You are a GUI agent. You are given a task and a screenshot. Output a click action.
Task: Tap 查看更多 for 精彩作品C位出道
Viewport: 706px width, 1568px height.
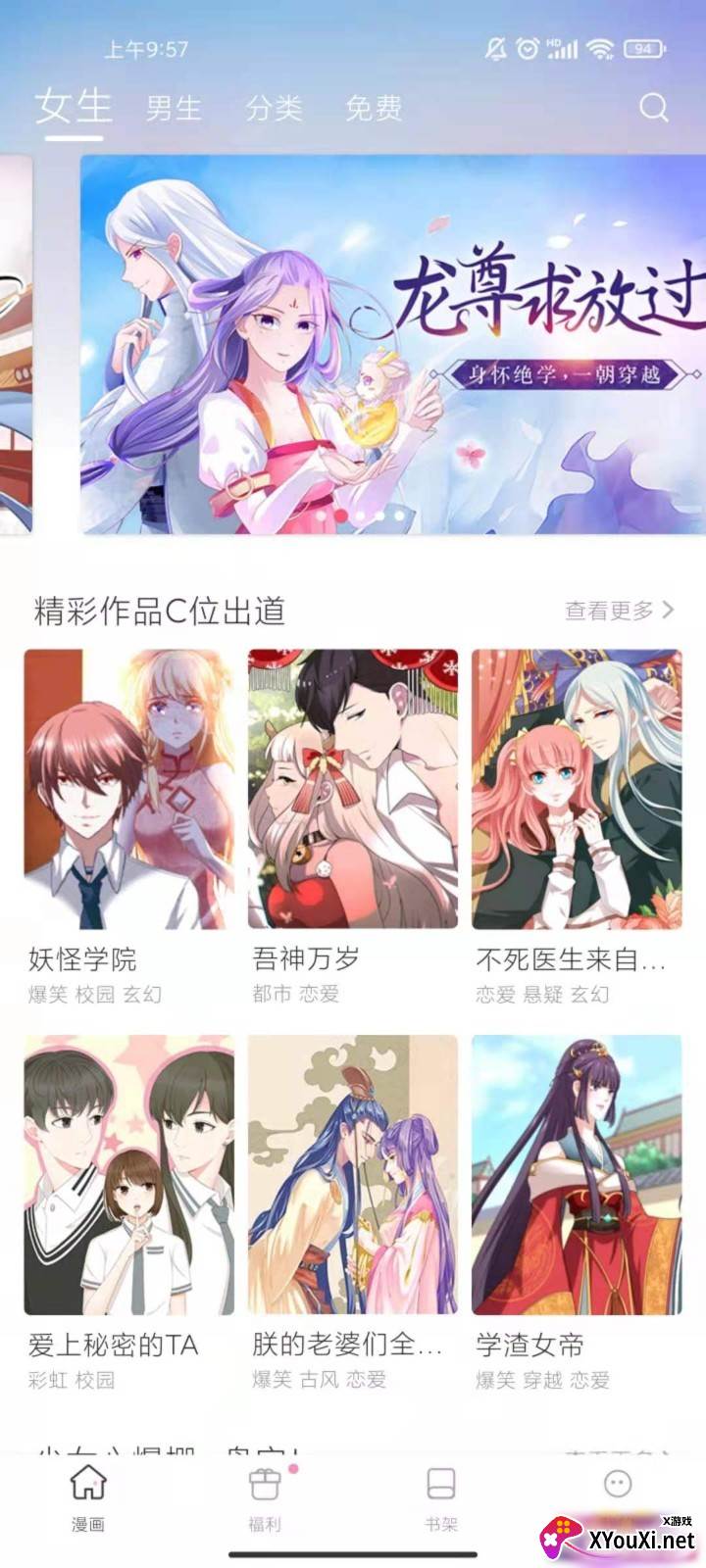click(619, 611)
